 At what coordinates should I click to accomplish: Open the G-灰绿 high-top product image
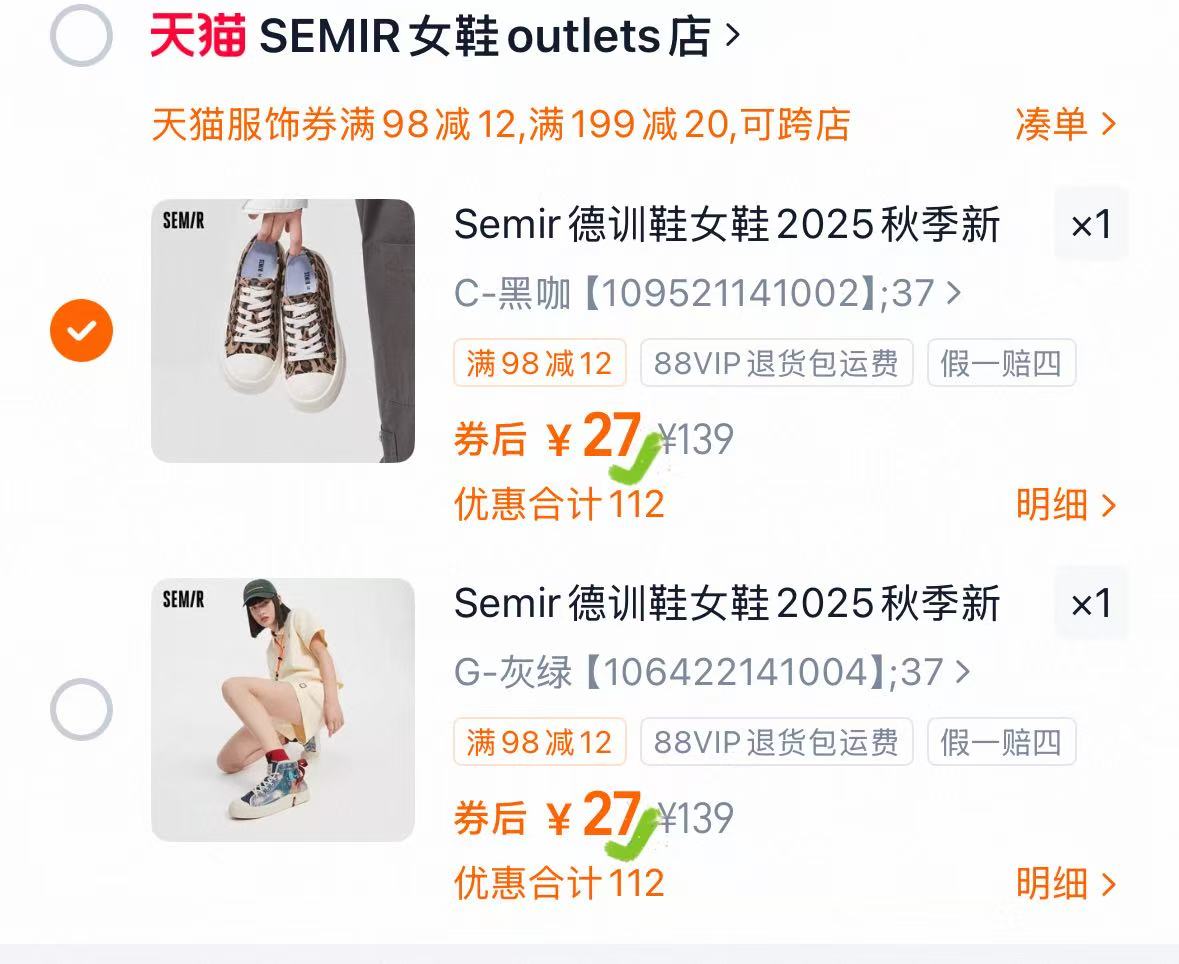point(283,710)
